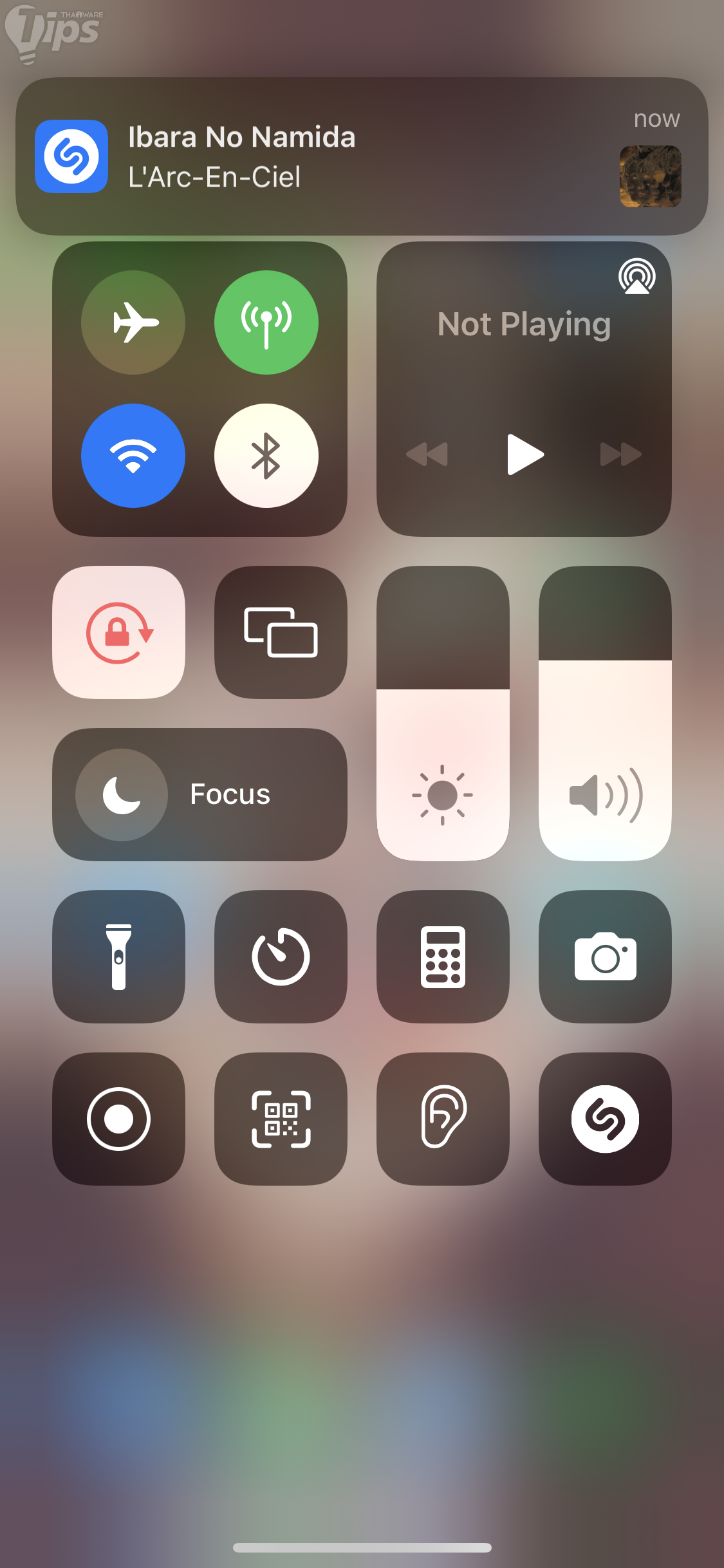Turn on the flashlight
Viewport: 724px width, 1568px height.
pyautogui.click(x=119, y=957)
